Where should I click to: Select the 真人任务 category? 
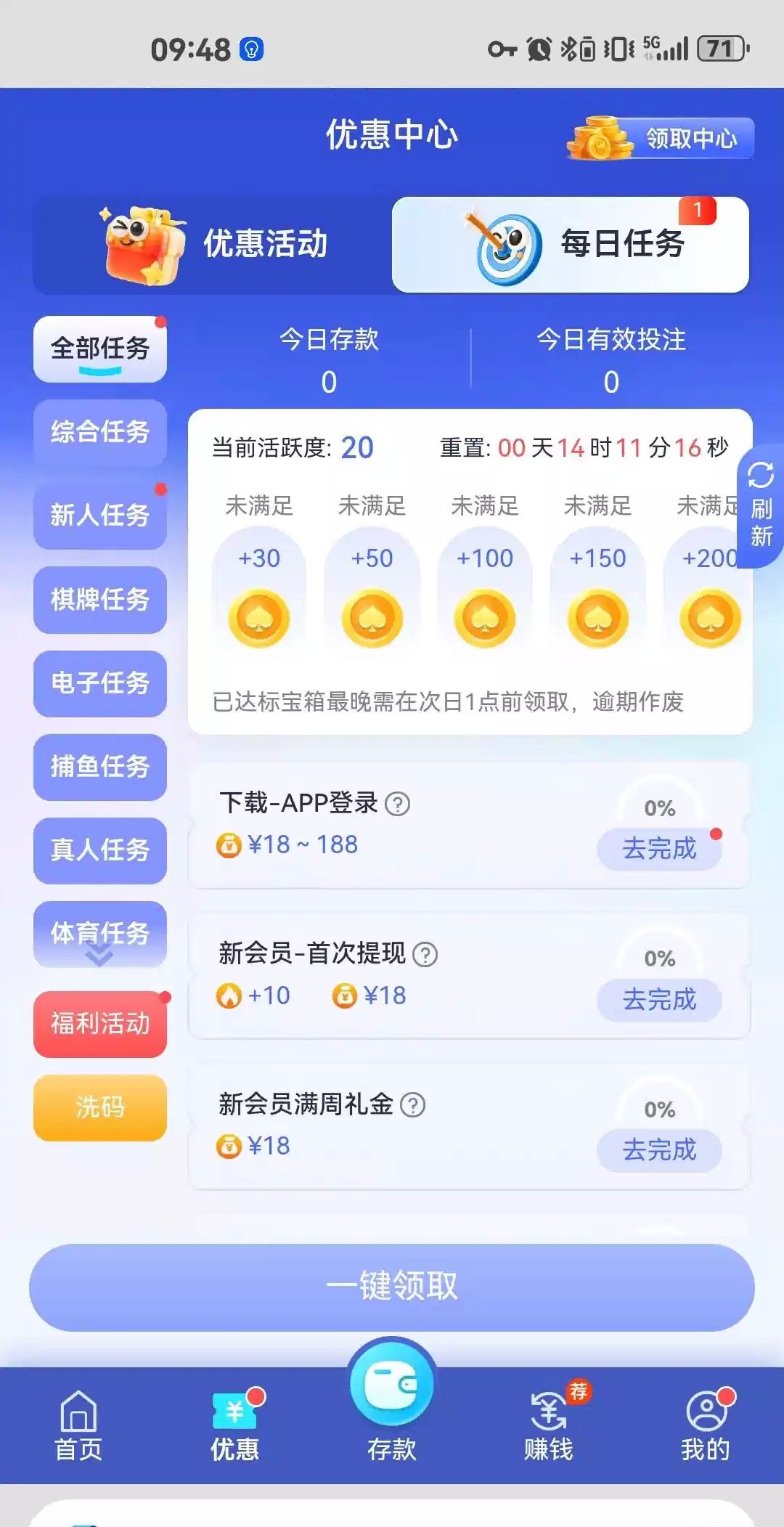click(x=100, y=850)
